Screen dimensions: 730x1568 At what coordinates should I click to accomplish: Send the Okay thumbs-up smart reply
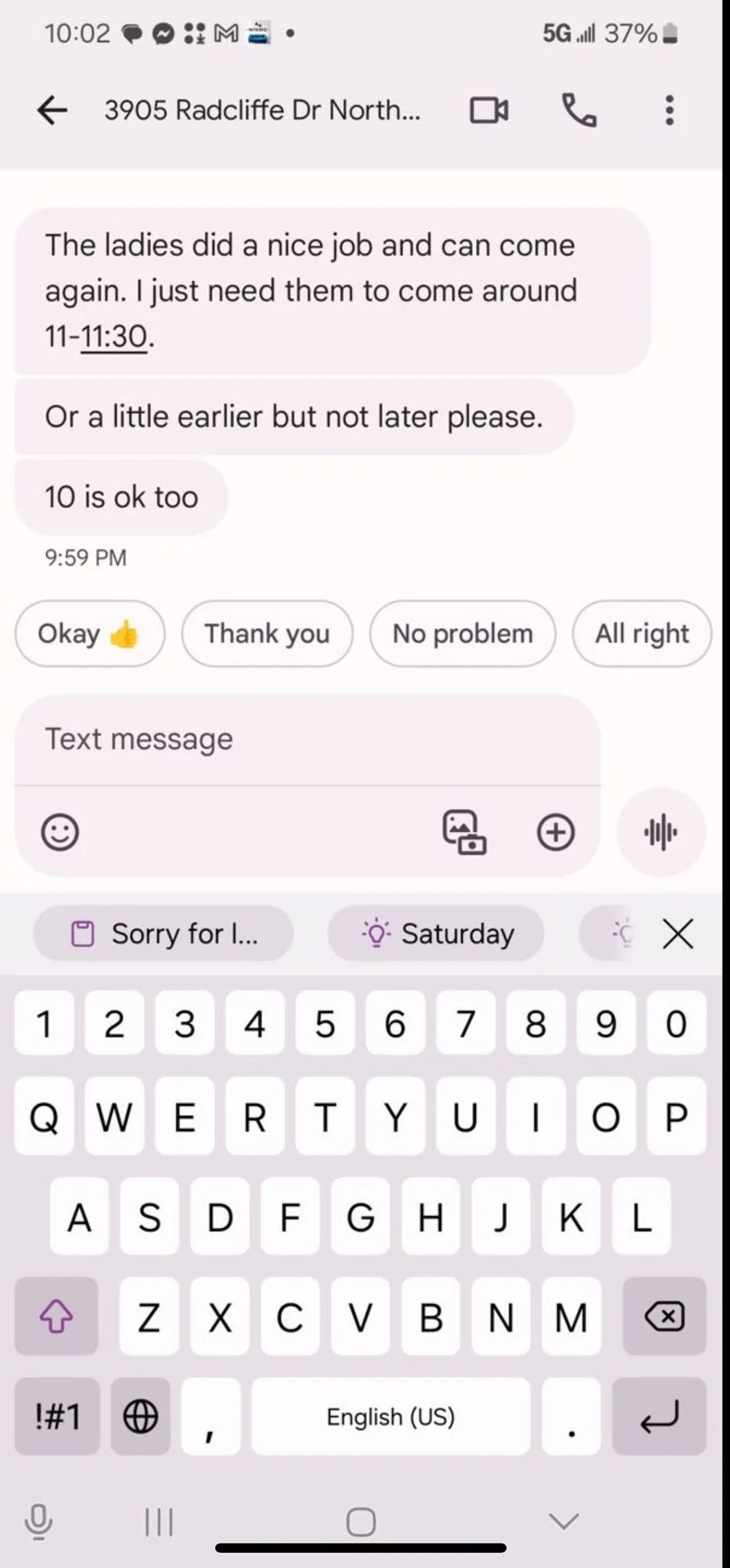tap(90, 633)
